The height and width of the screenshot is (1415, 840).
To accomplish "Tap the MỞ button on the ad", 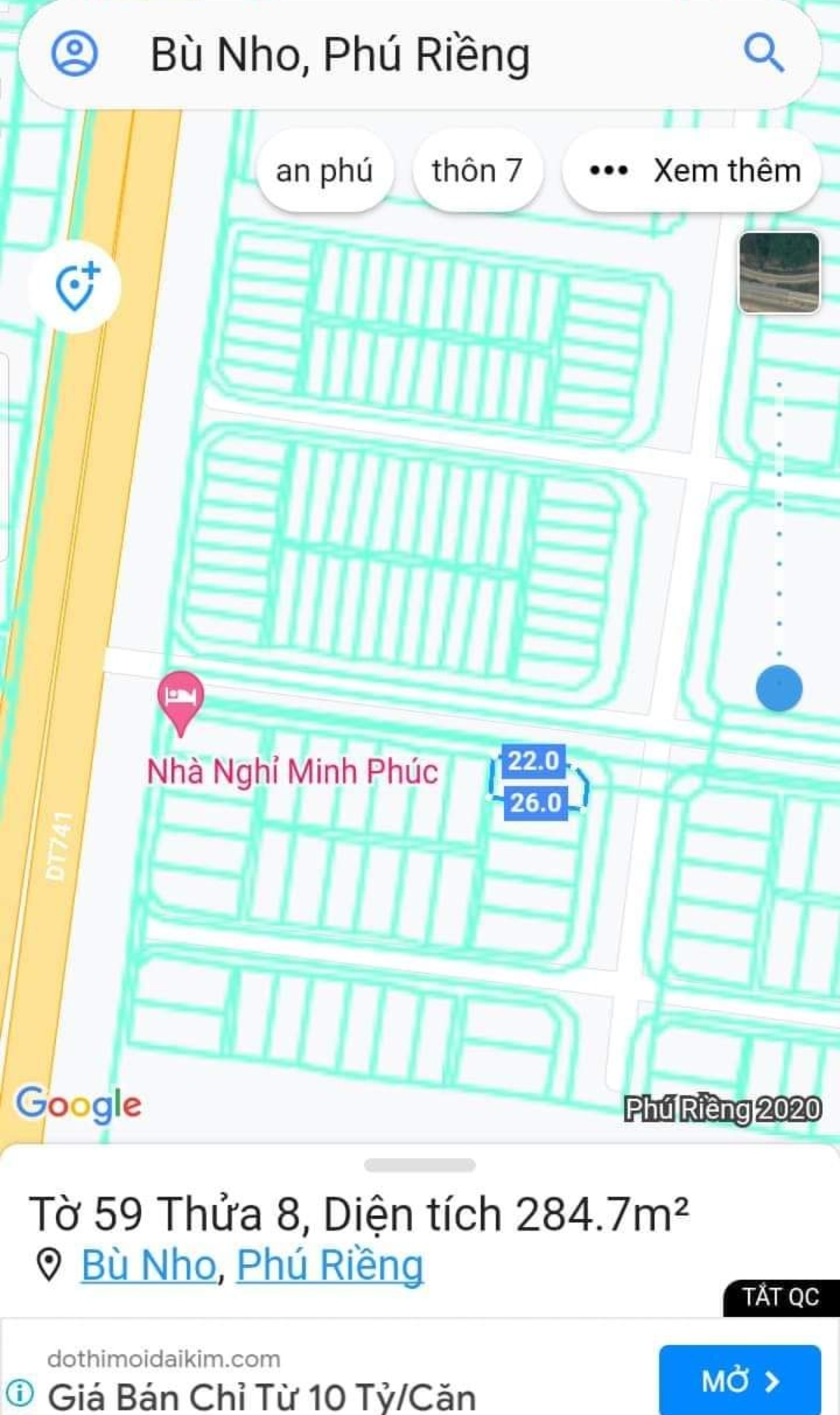I will (x=739, y=1381).
